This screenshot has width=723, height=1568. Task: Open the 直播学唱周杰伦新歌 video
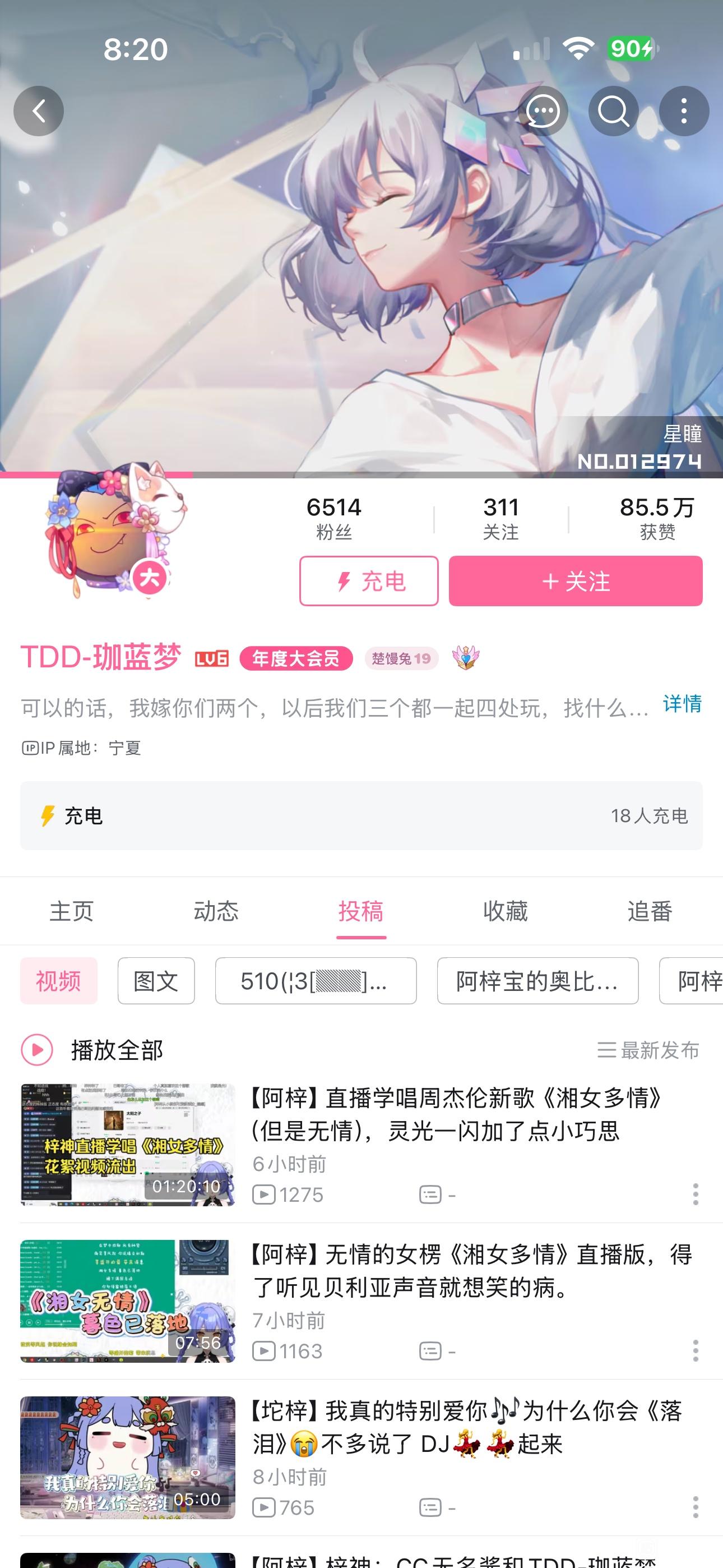[456, 1114]
